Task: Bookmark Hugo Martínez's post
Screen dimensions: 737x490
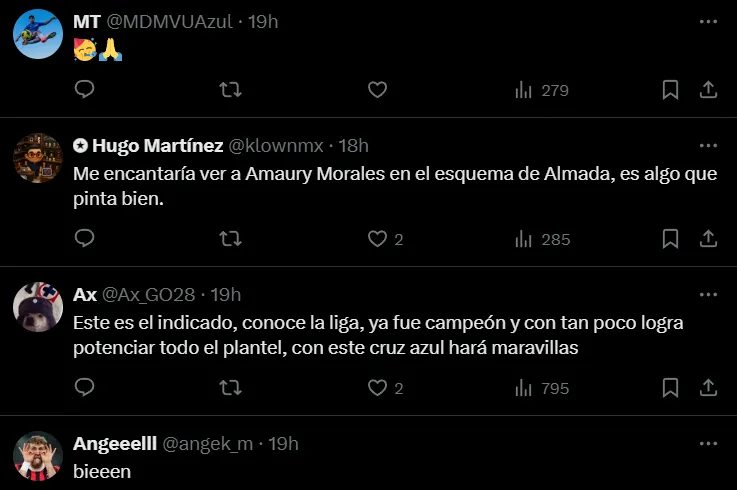Action: point(671,239)
